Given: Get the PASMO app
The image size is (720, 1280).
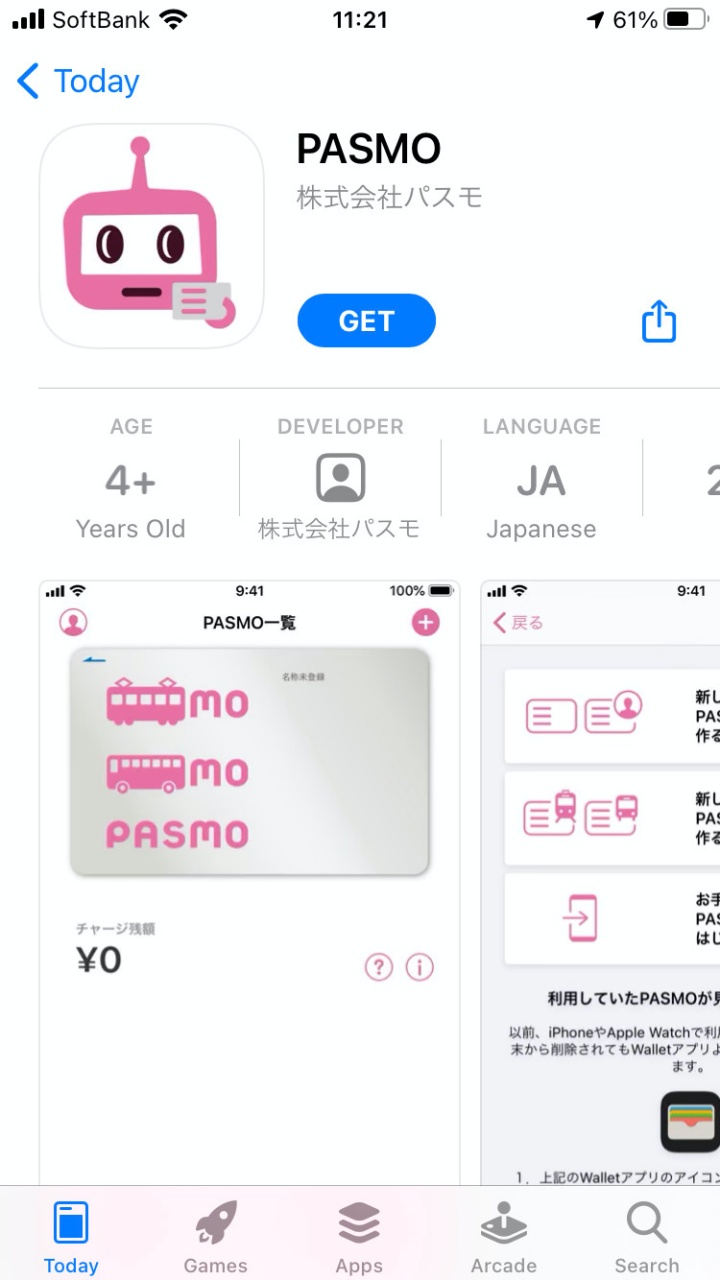Looking at the screenshot, I should coord(366,321).
